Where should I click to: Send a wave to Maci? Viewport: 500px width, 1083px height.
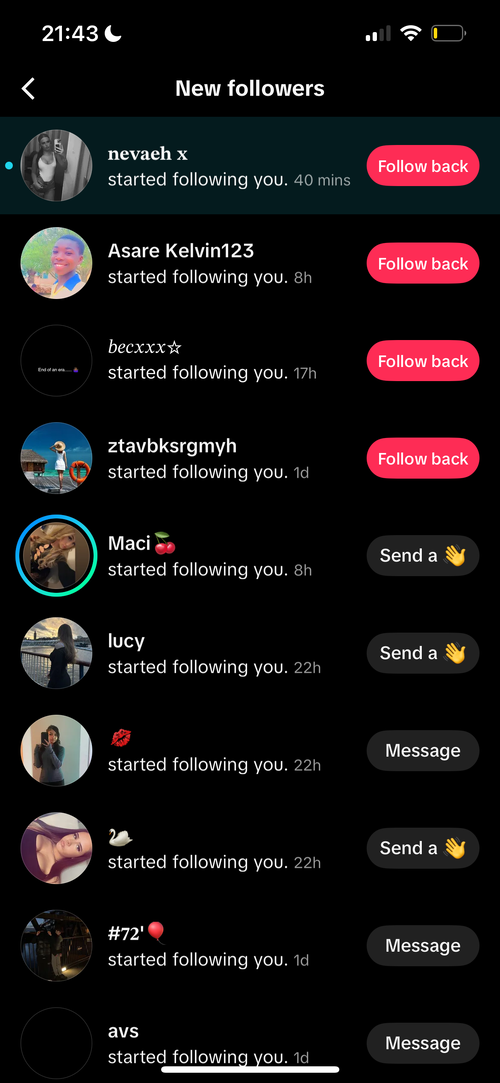coord(423,556)
